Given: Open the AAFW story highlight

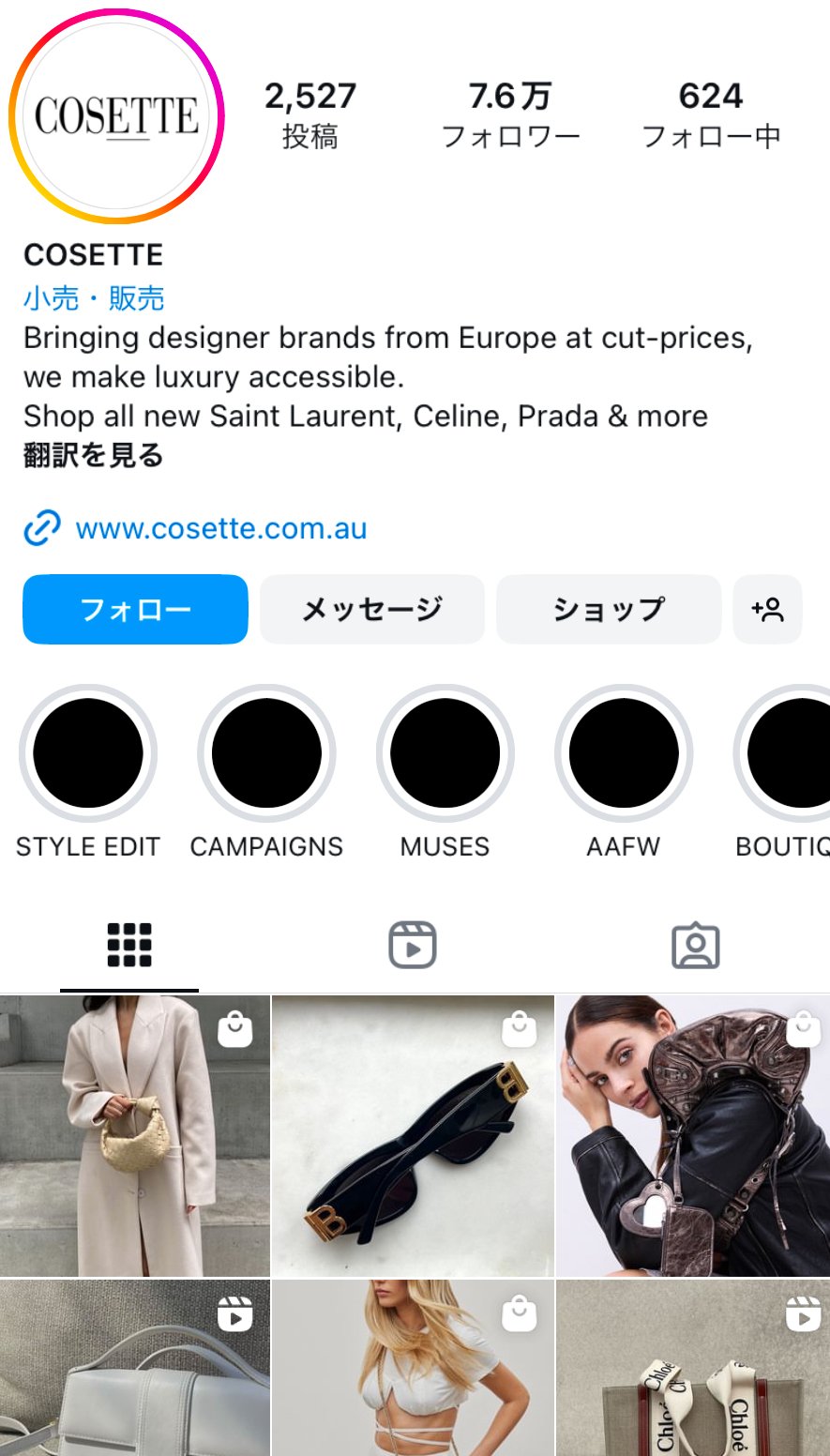Looking at the screenshot, I should (624, 752).
